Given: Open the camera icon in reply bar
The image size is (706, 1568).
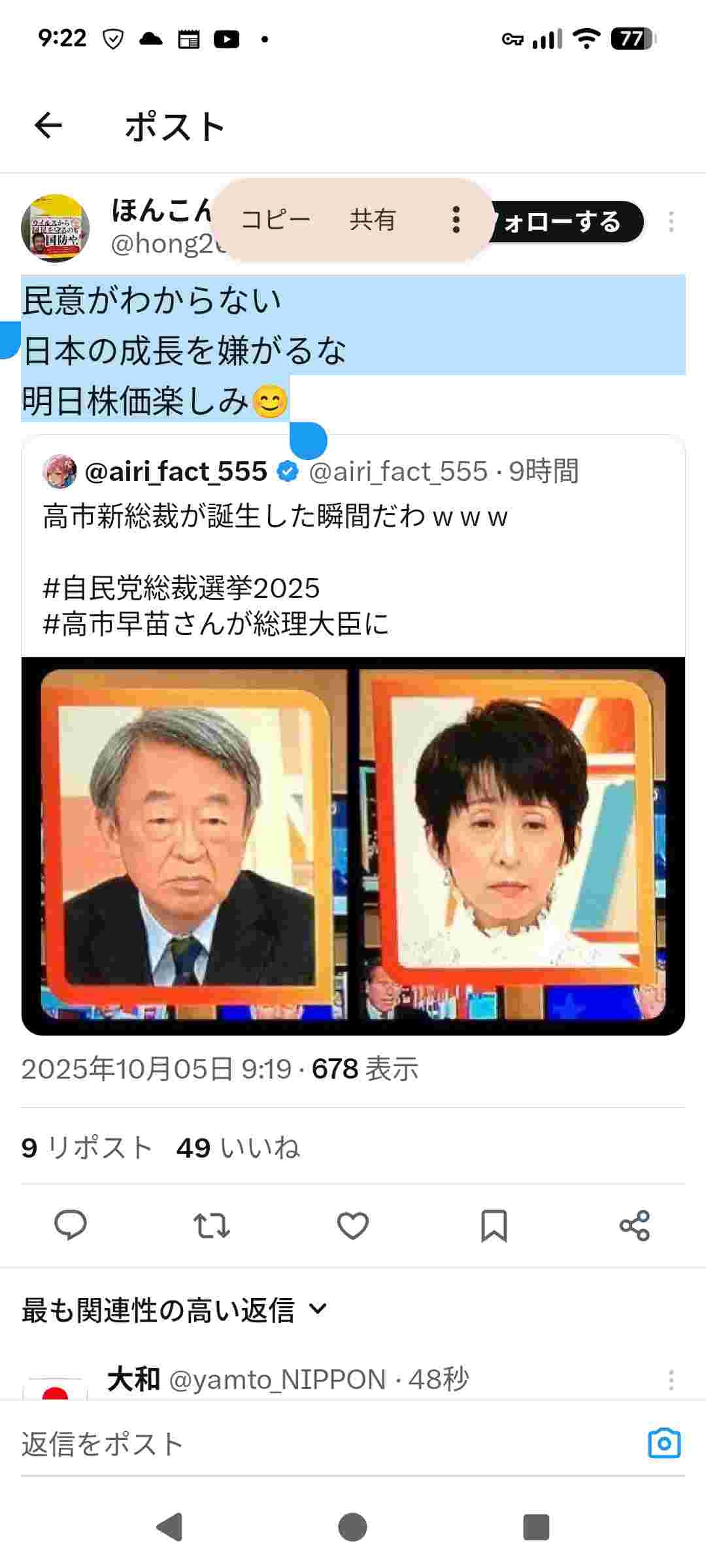Looking at the screenshot, I should click(664, 1443).
